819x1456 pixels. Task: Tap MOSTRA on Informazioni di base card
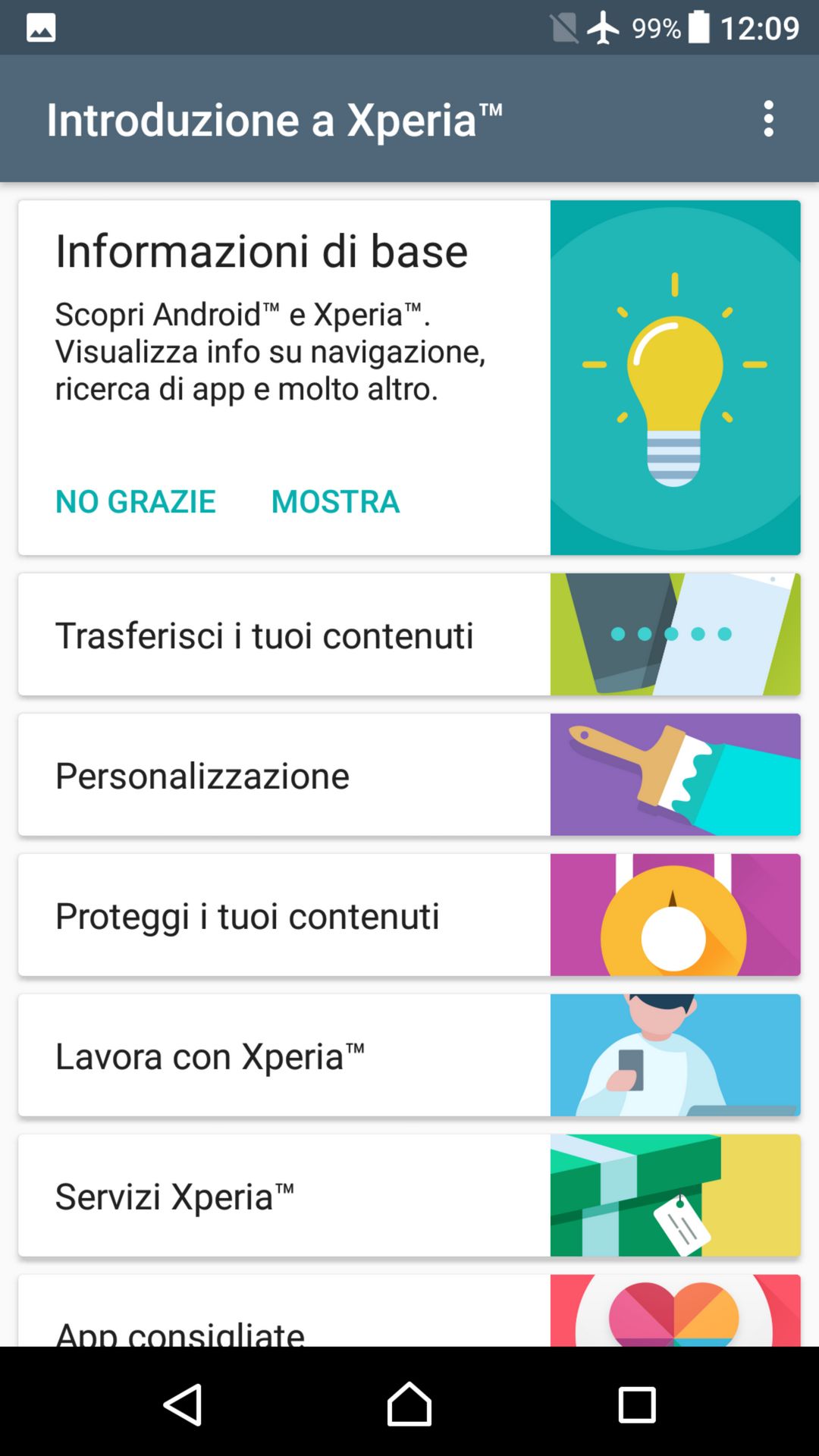(x=335, y=501)
